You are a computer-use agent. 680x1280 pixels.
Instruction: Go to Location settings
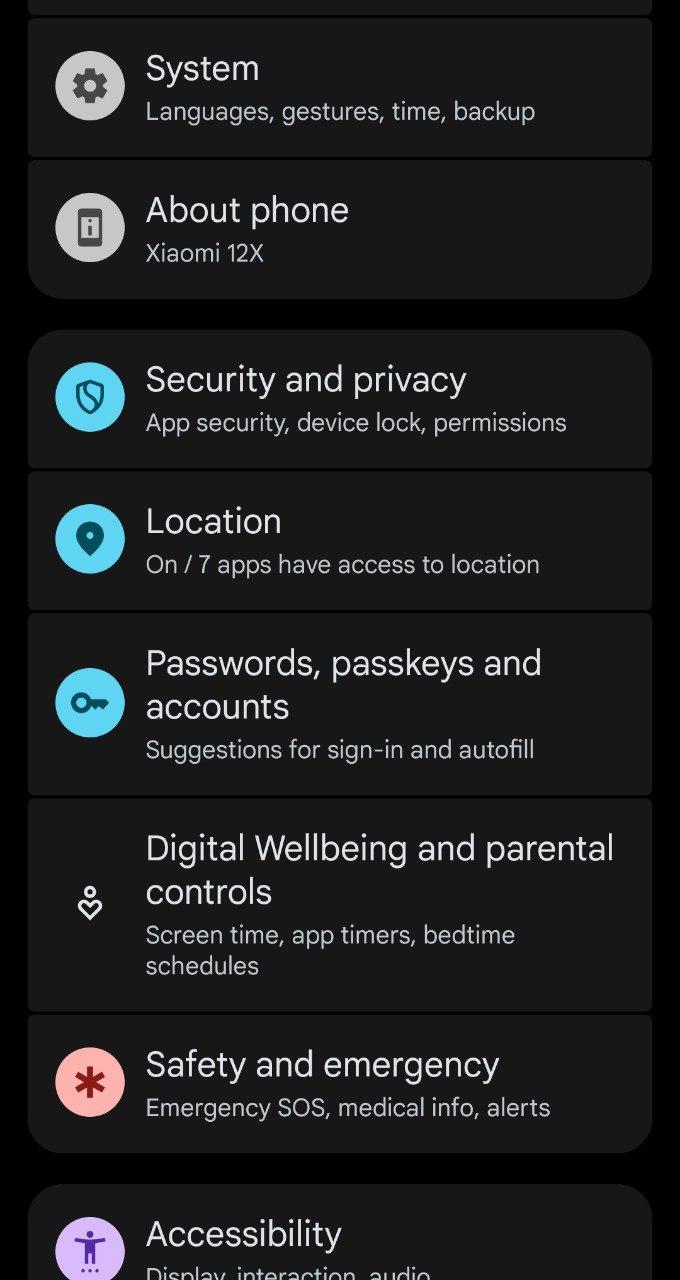tap(340, 541)
